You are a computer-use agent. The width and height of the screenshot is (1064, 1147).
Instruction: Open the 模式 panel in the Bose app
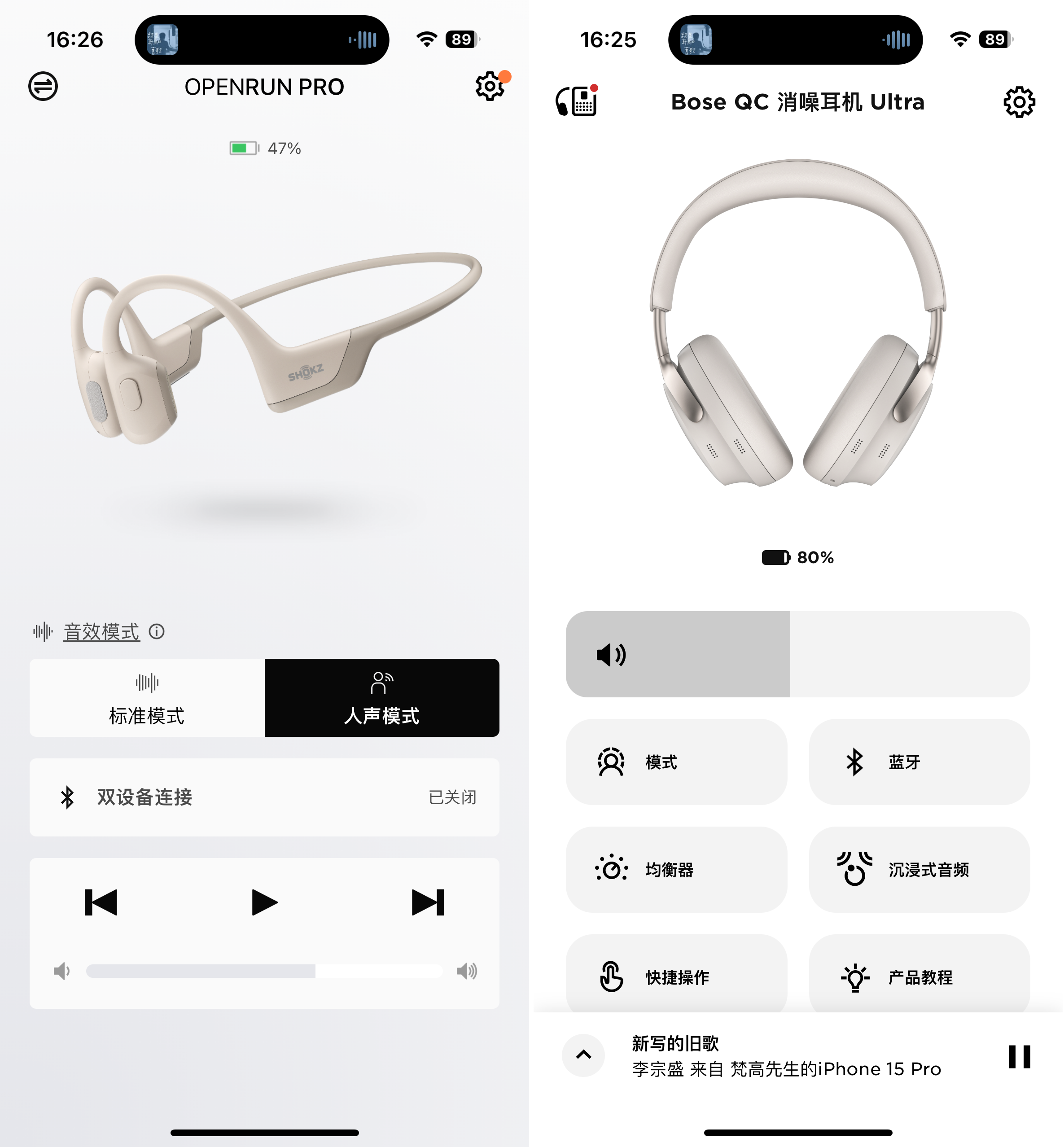pos(677,762)
